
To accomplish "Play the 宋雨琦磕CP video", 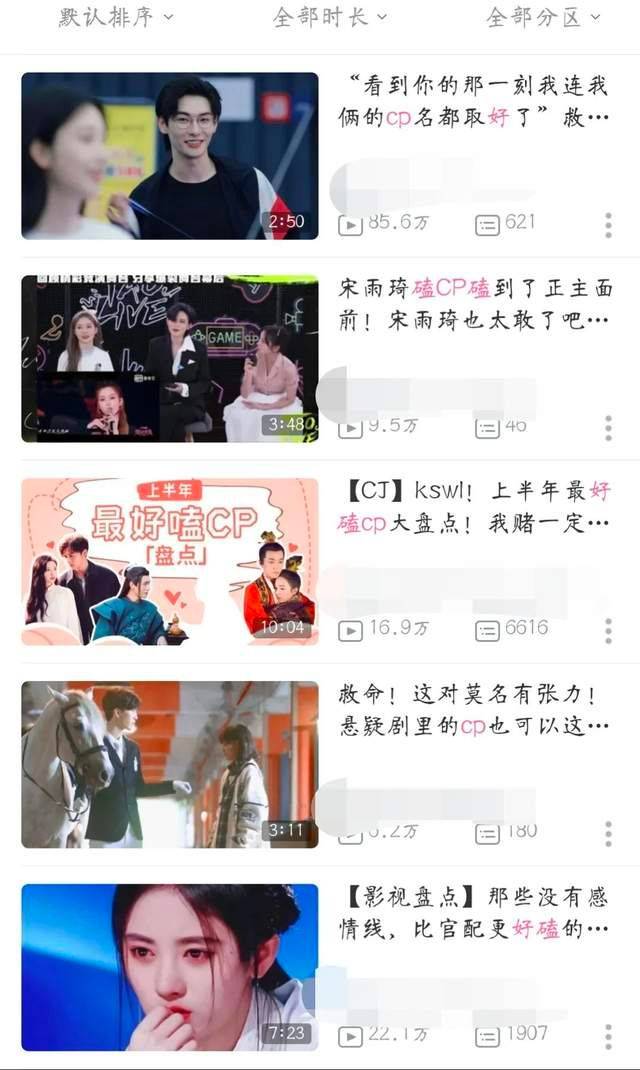I will click(170, 358).
